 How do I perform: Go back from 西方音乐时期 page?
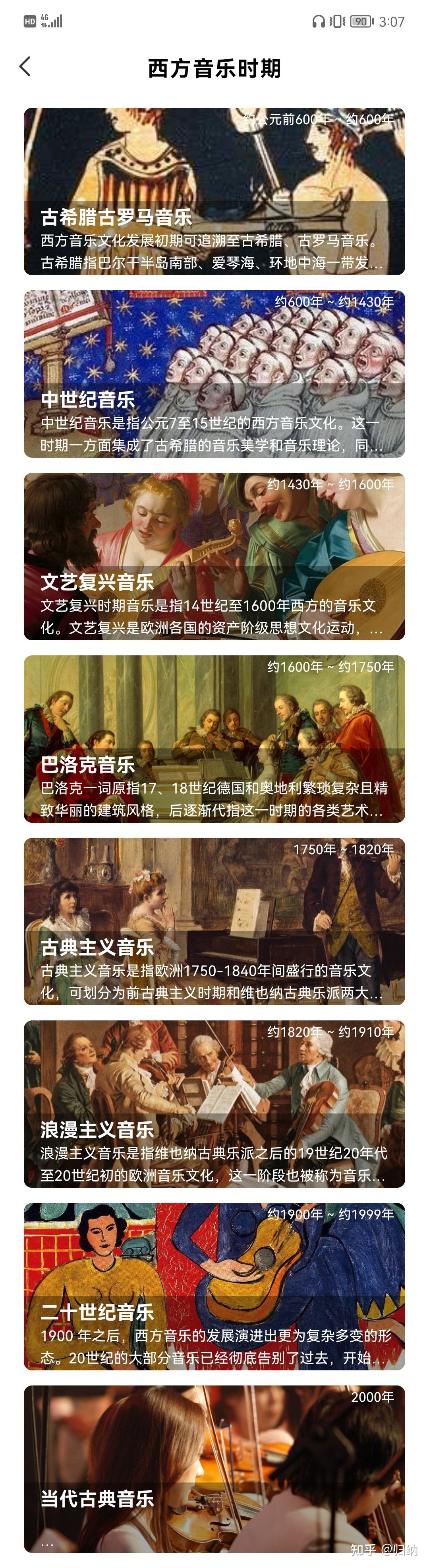(x=25, y=66)
